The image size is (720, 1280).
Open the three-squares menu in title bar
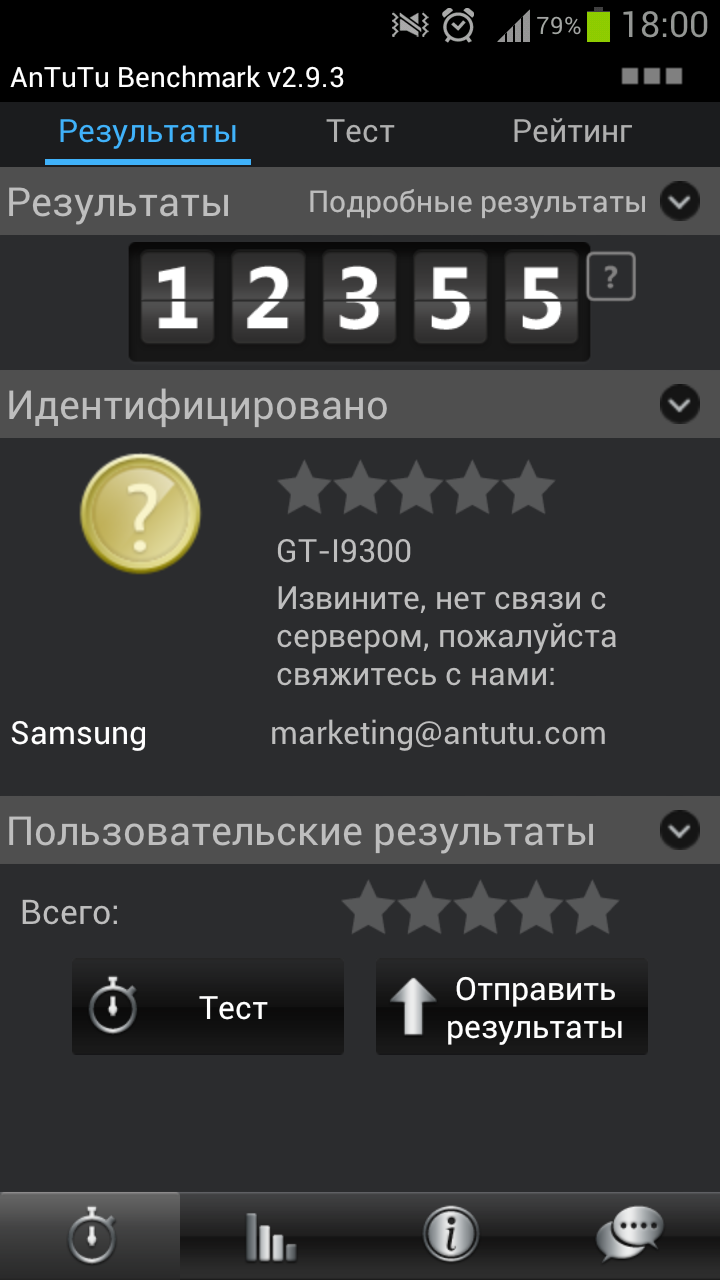tap(652, 76)
